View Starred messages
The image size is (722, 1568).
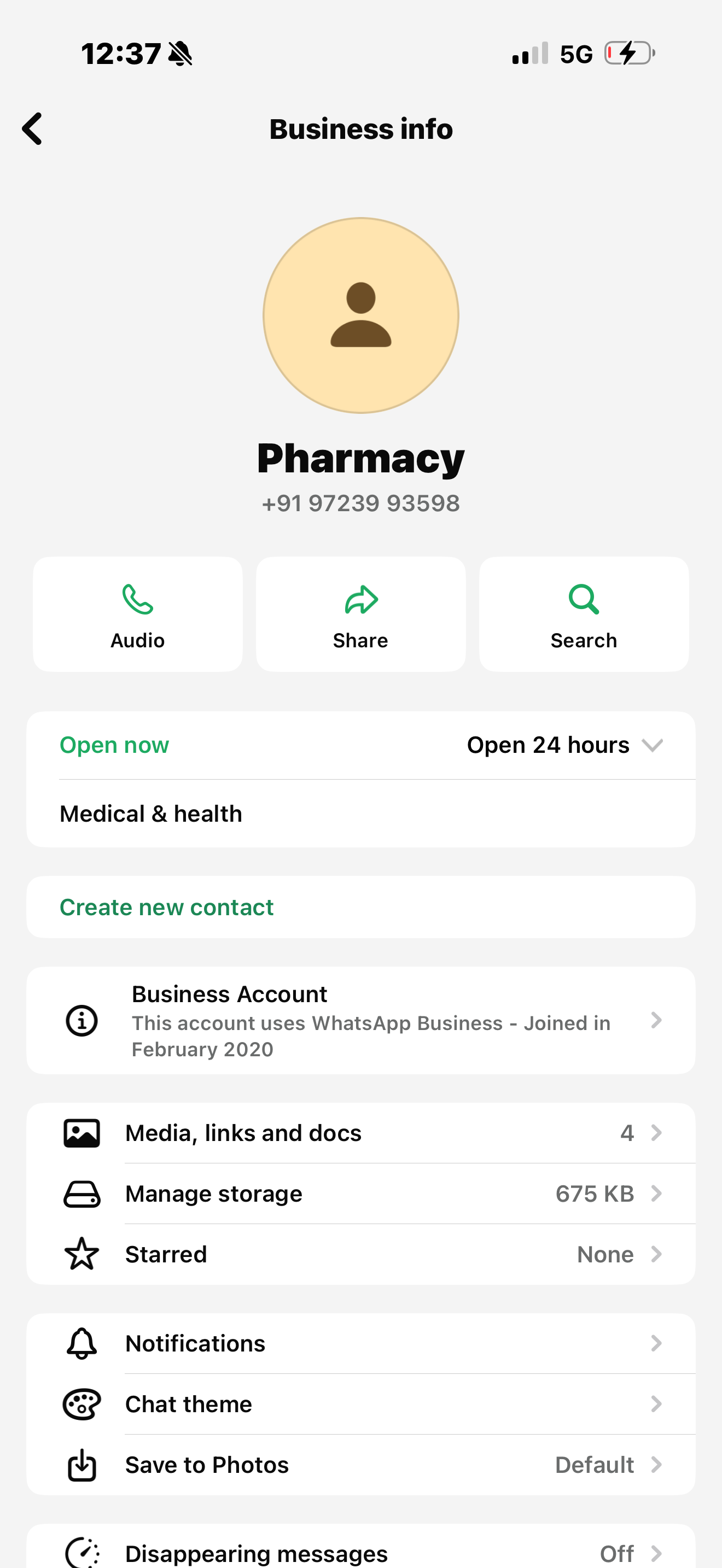(360, 1255)
